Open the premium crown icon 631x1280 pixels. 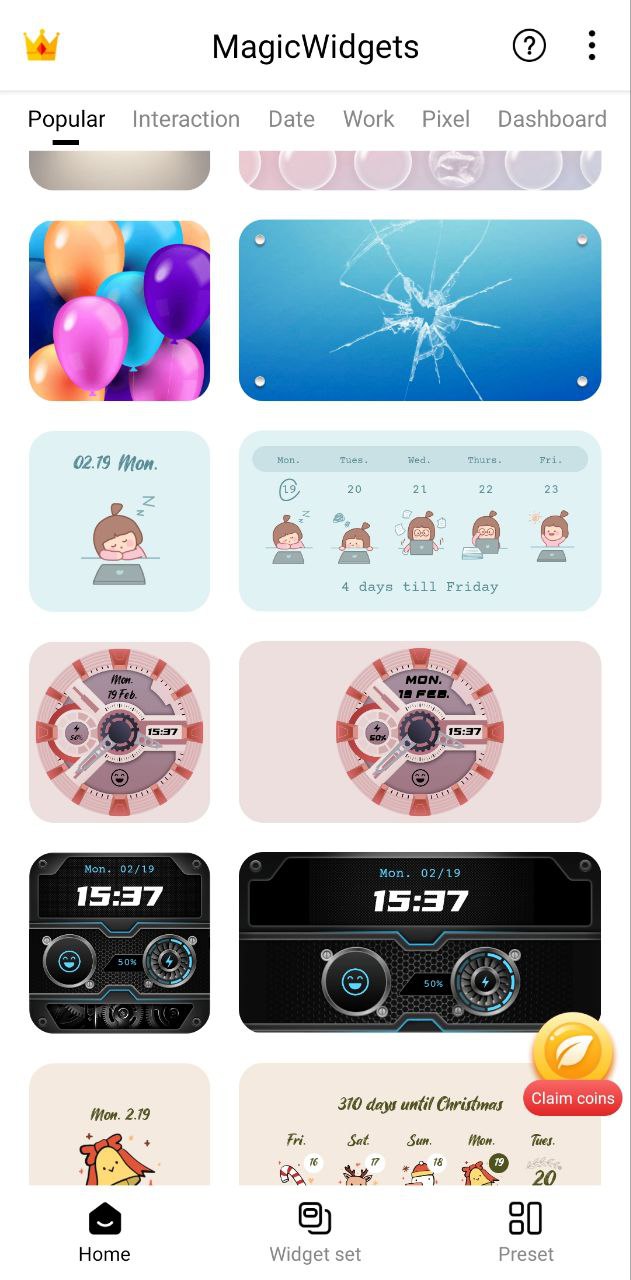pos(41,46)
